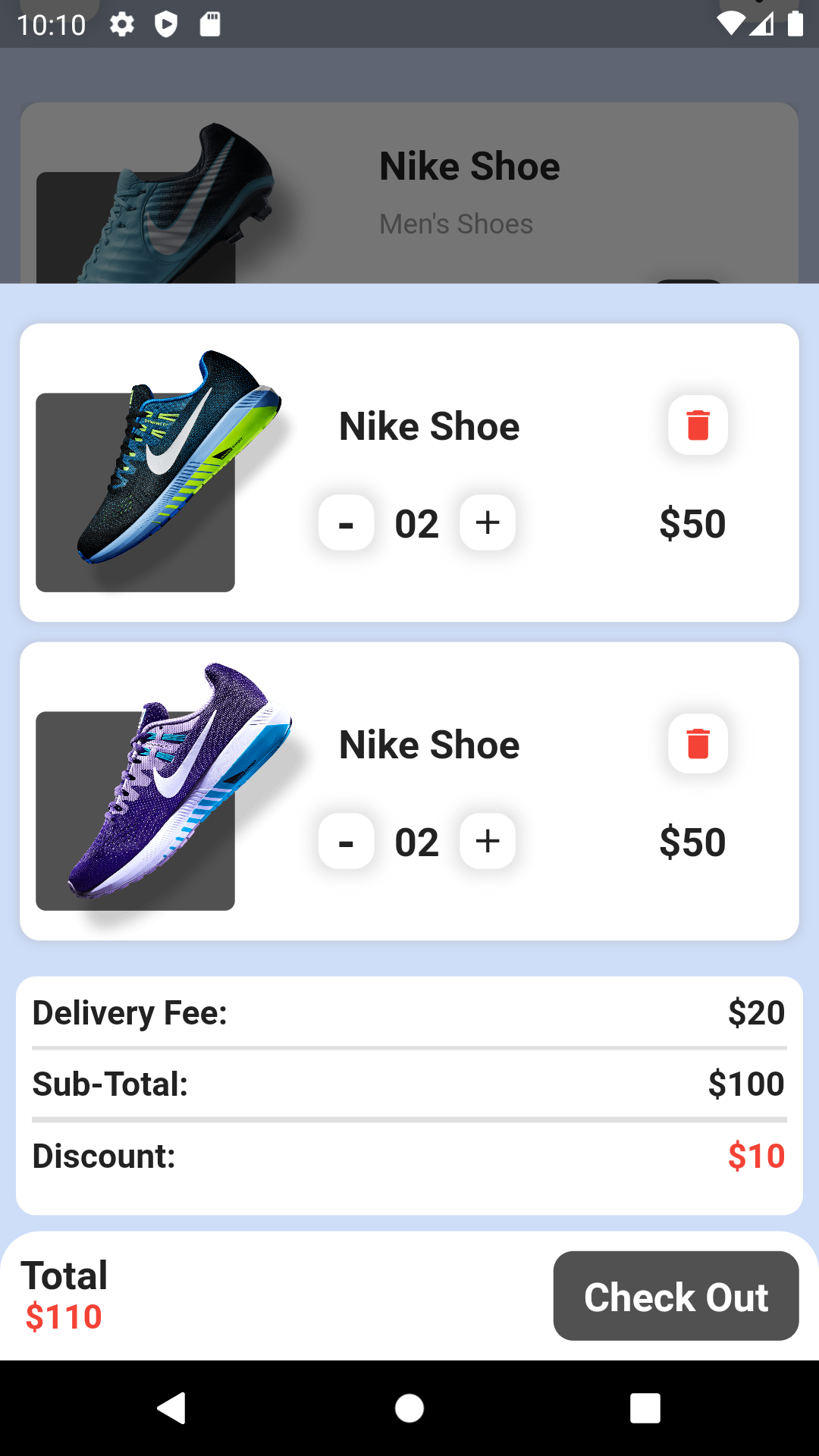
Task: Open recent apps with square navigation button
Action: 645,1409
